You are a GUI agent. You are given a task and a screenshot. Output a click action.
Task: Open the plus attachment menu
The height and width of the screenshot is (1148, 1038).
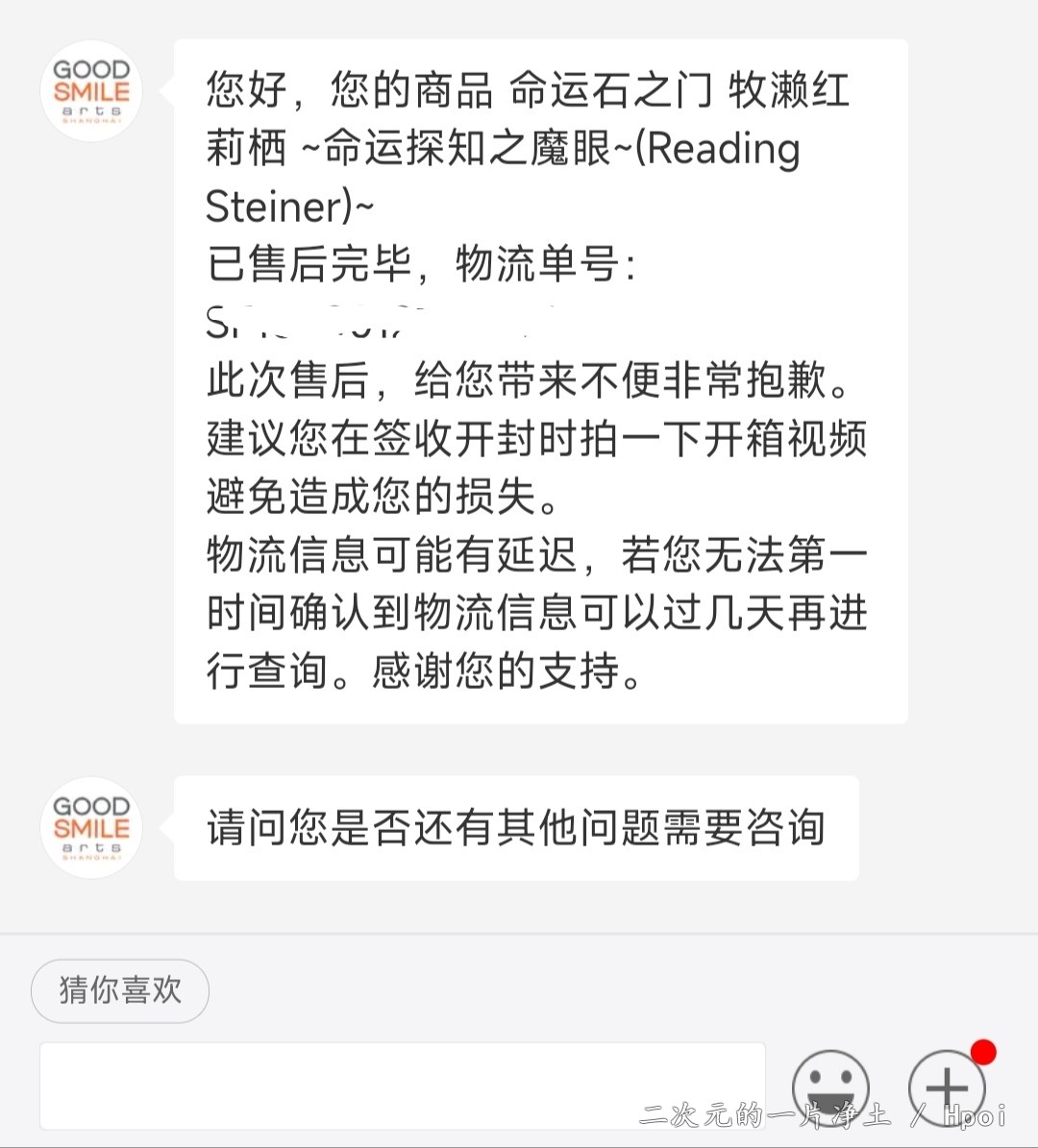[x=947, y=1087]
